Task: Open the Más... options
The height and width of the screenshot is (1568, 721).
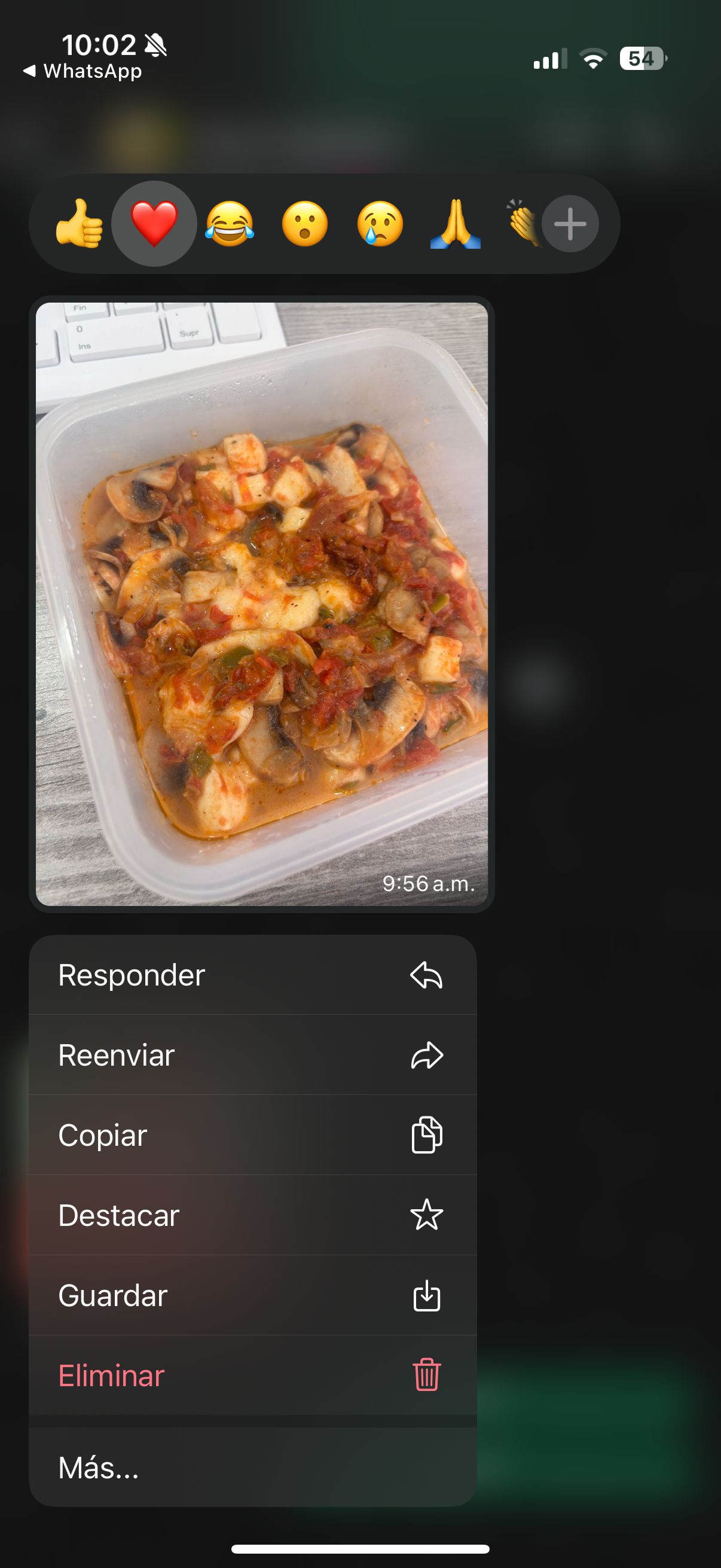Action: tap(252, 1467)
